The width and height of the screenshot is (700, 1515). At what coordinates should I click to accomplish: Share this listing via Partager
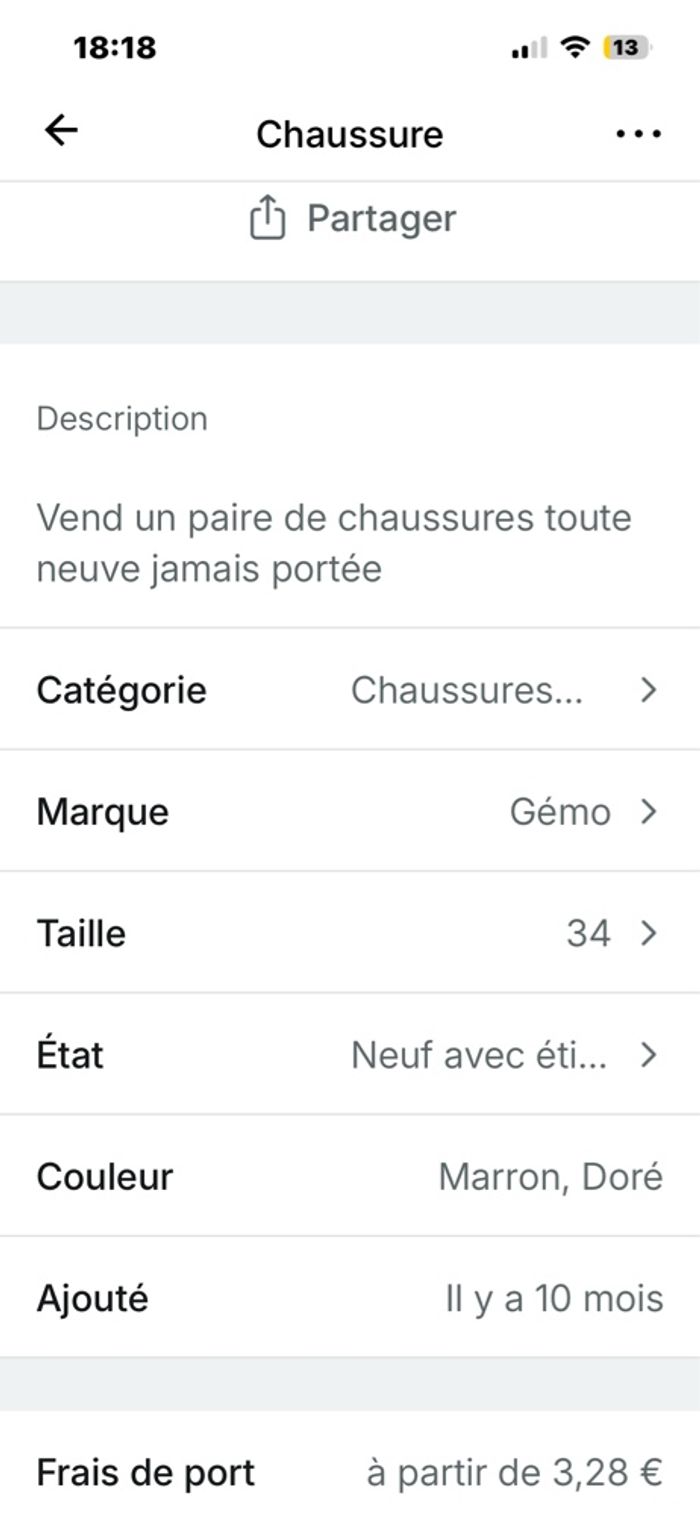pyautogui.click(x=352, y=219)
